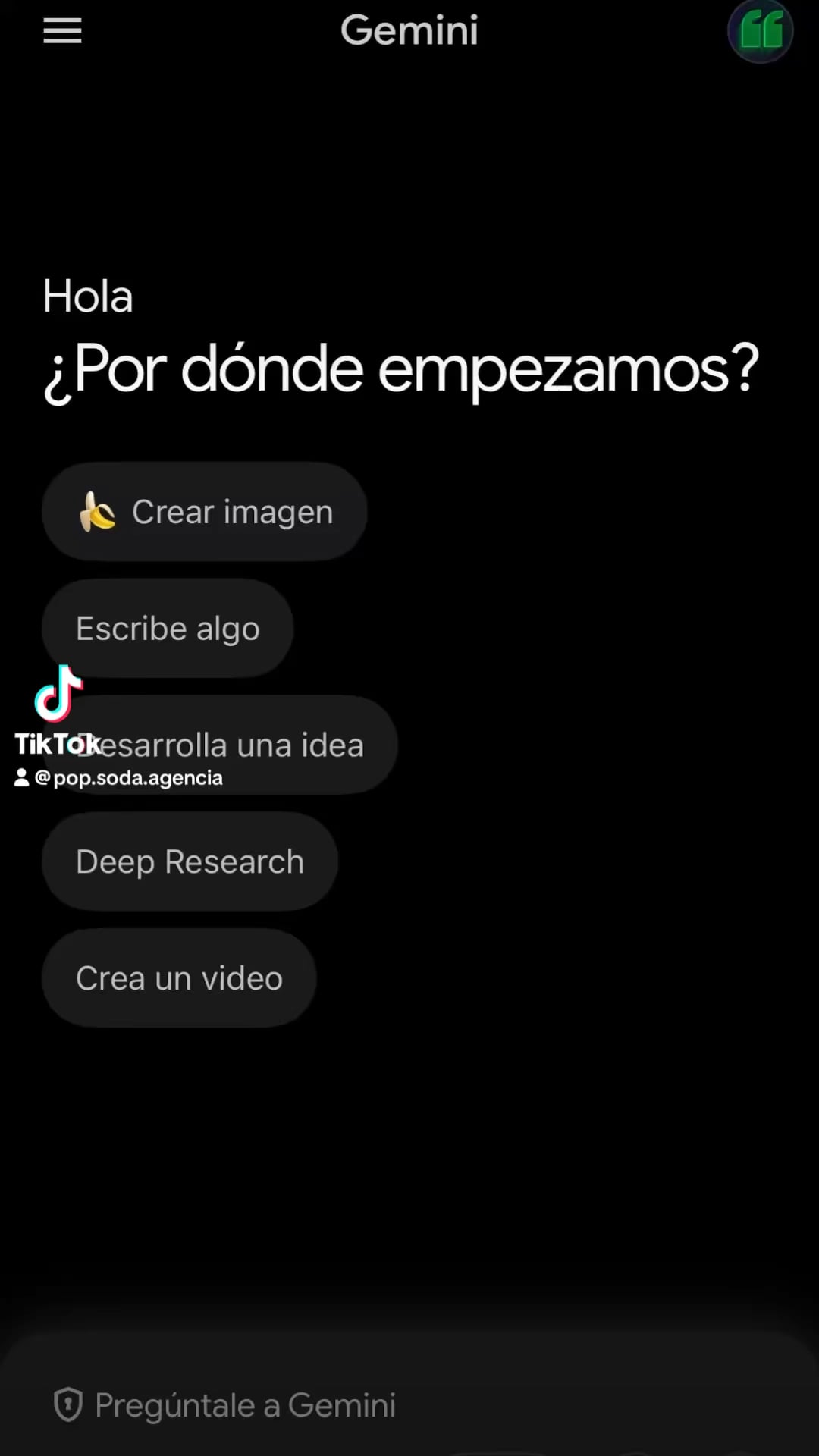The width and height of the screenshot is (819, 1456).
Task: Open the hamburger drawer menu
Action: 62,30
